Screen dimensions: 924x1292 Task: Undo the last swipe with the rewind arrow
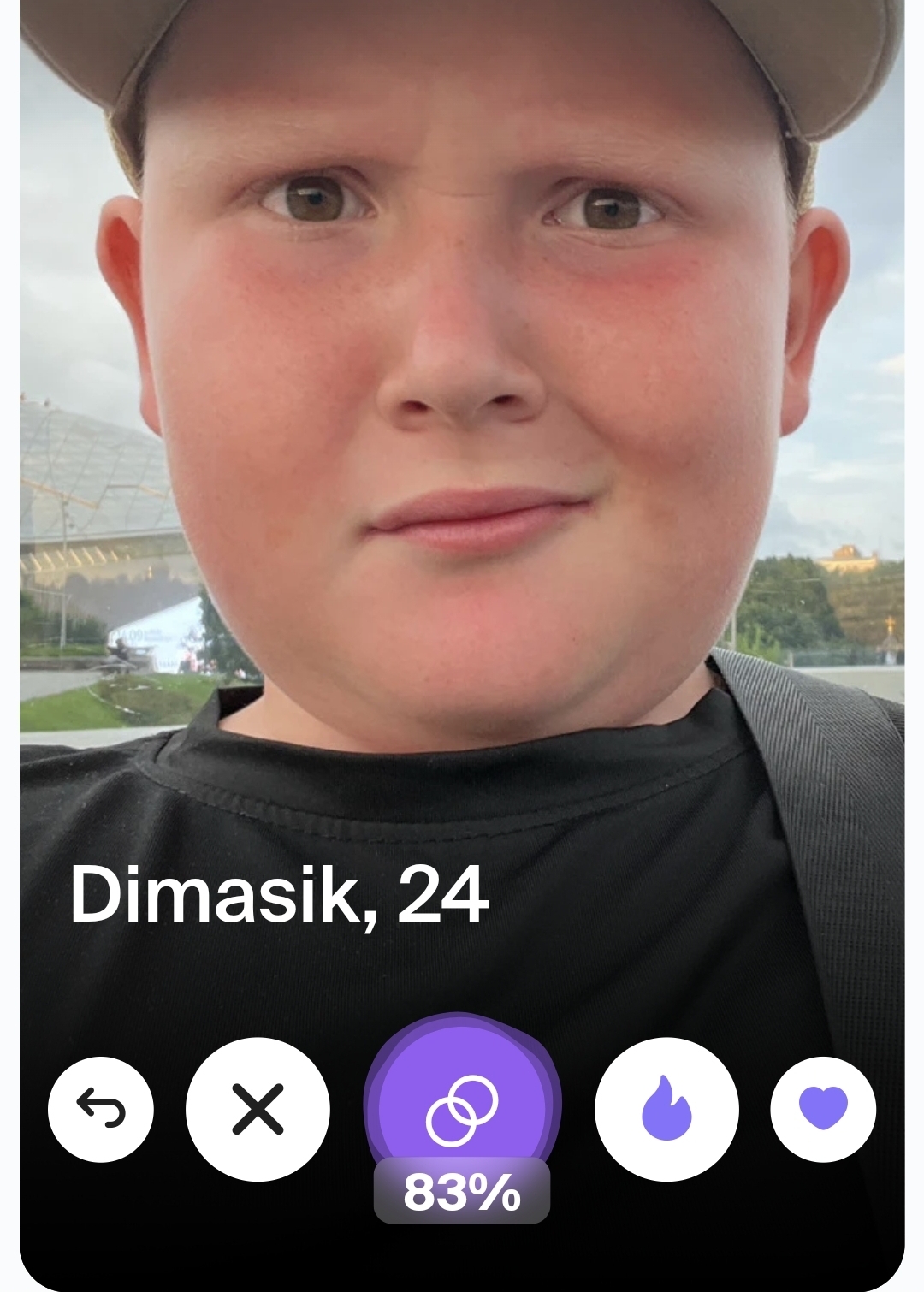coord(101,1109)
